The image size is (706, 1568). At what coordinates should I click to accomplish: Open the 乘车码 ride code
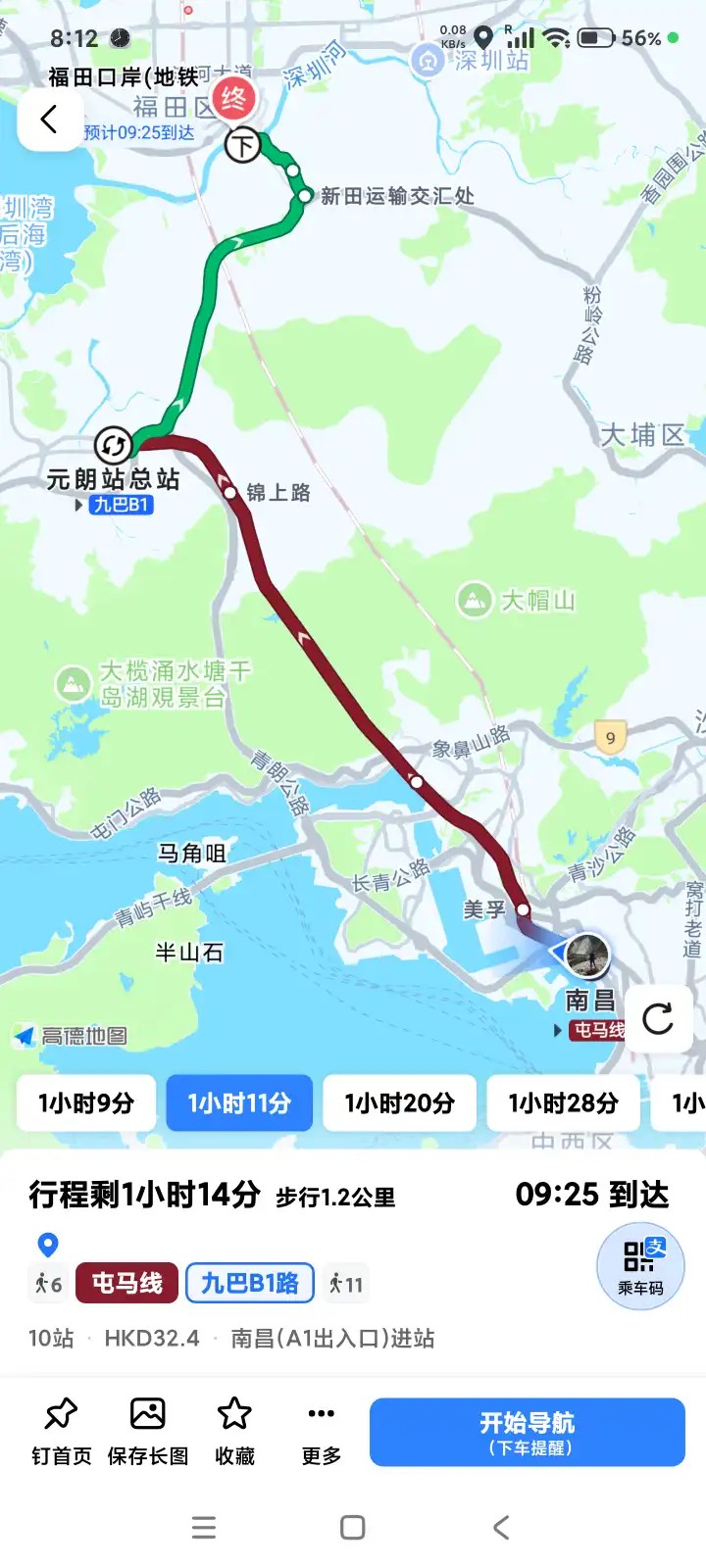(641, 1267)
